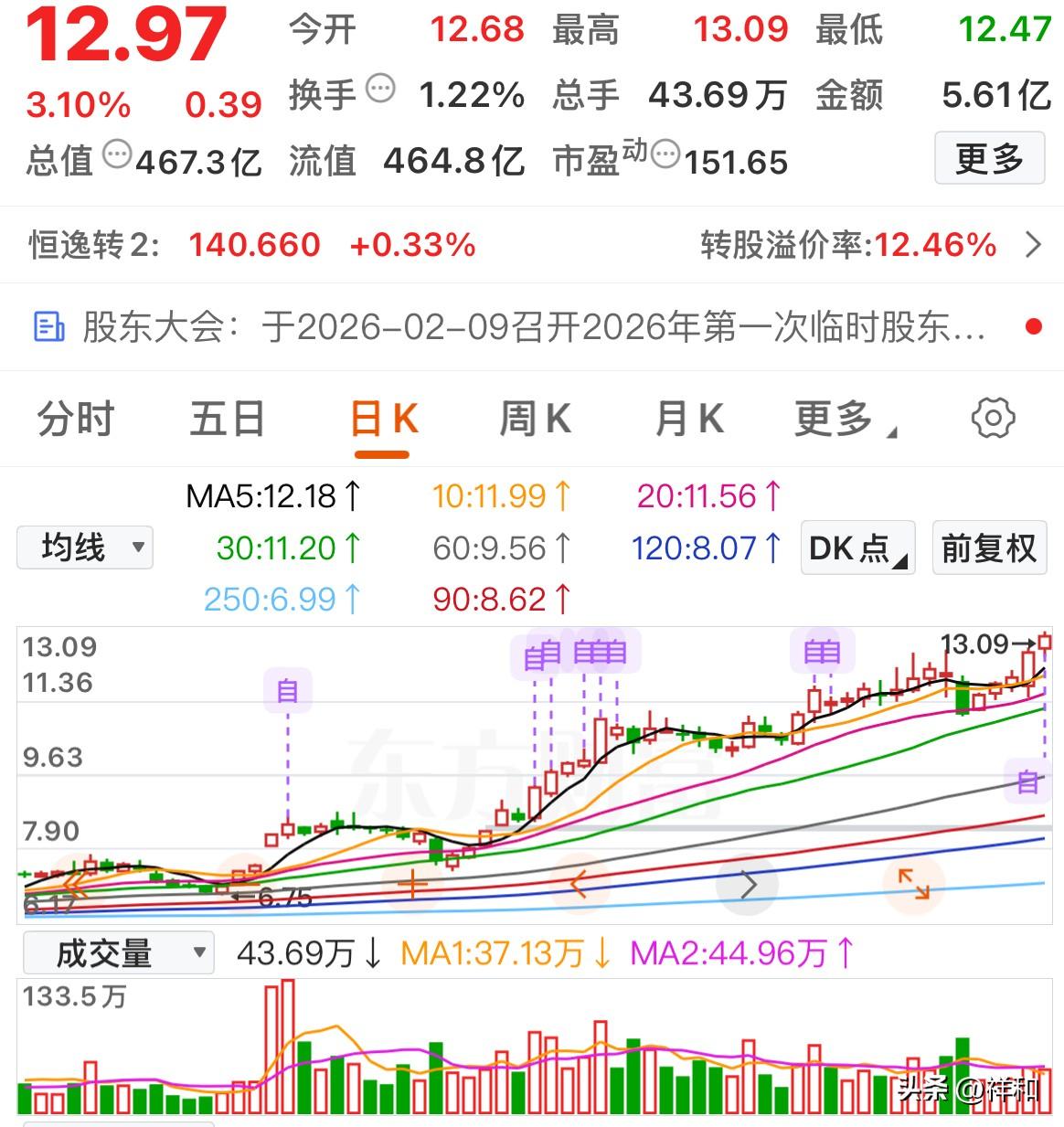Open the 成交量 indicator dropdown
The width and height of the screenshot is (1064, 1127).
pyautogui.click(x=117, y=952)
